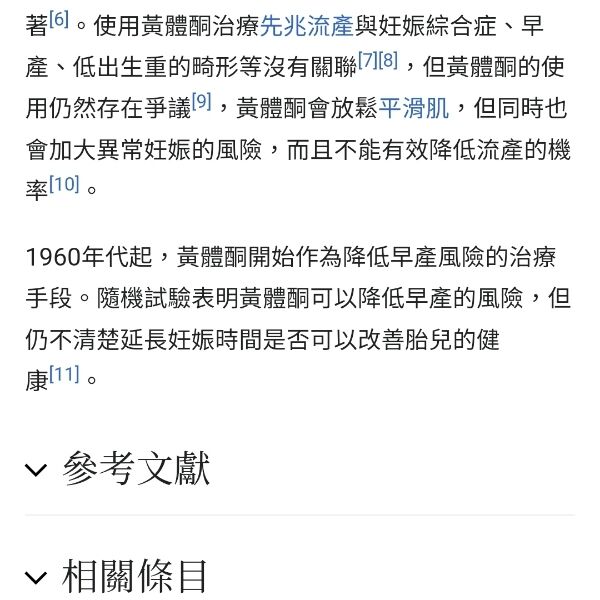Jump to citation [7]
600x600 pixels.
[368, 59]
